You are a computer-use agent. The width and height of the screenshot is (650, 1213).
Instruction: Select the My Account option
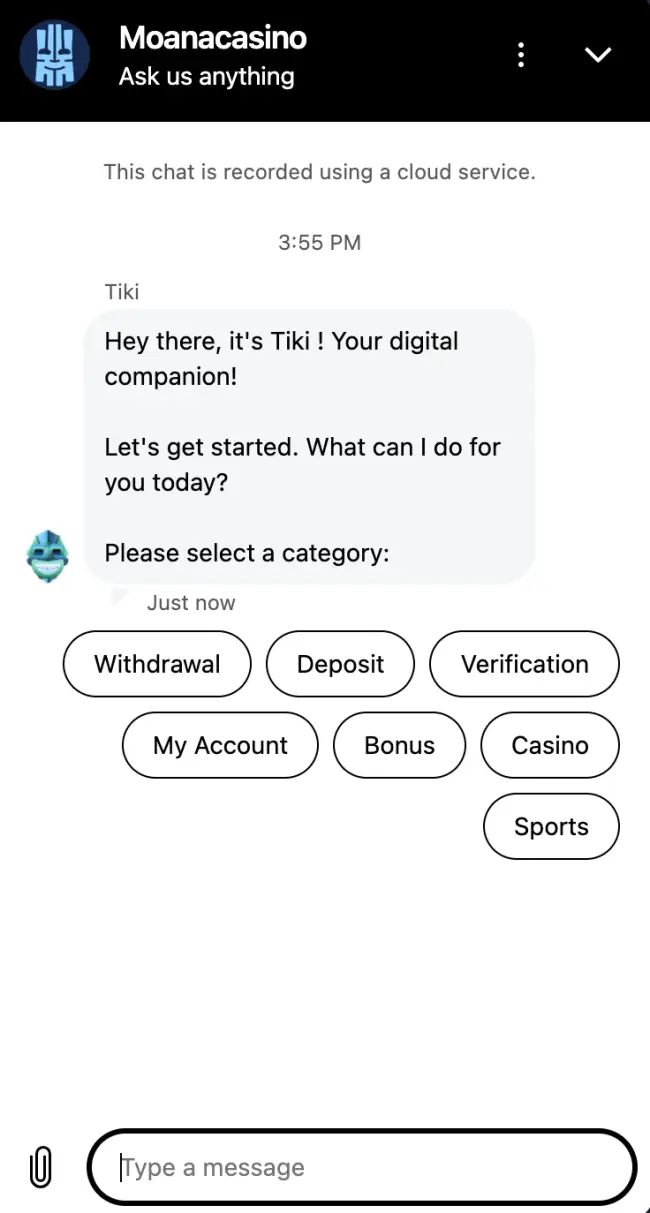coord(220,745)
